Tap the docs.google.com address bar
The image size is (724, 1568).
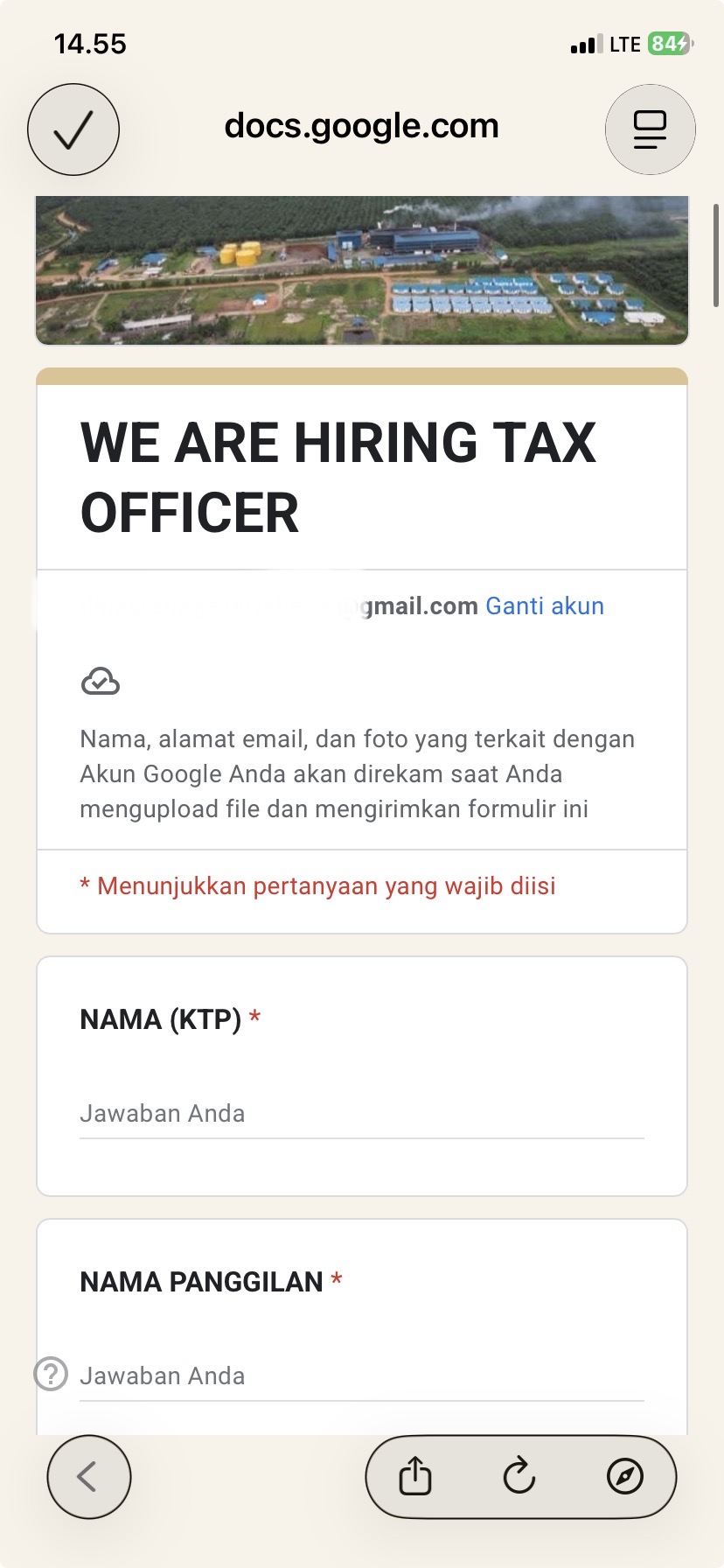361,126
